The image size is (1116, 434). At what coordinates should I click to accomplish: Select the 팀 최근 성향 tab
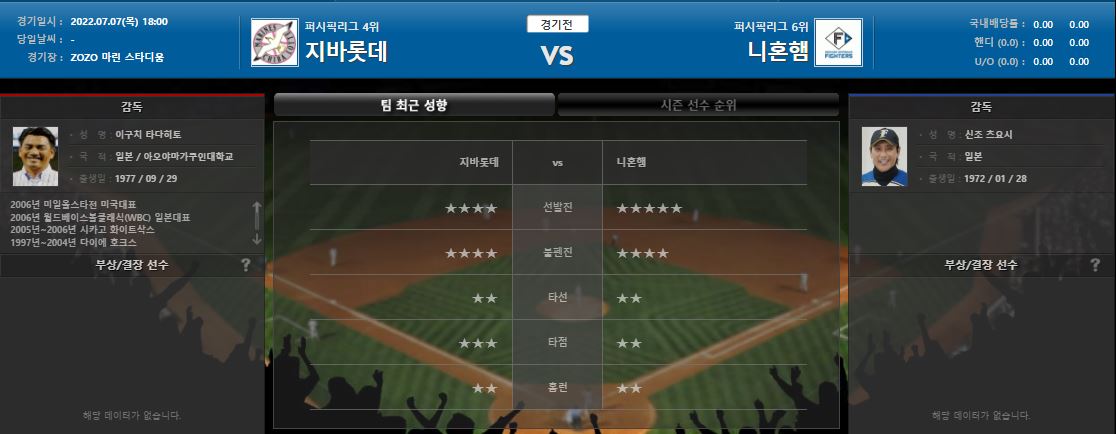pyautogui.click(x=413, y=105)
